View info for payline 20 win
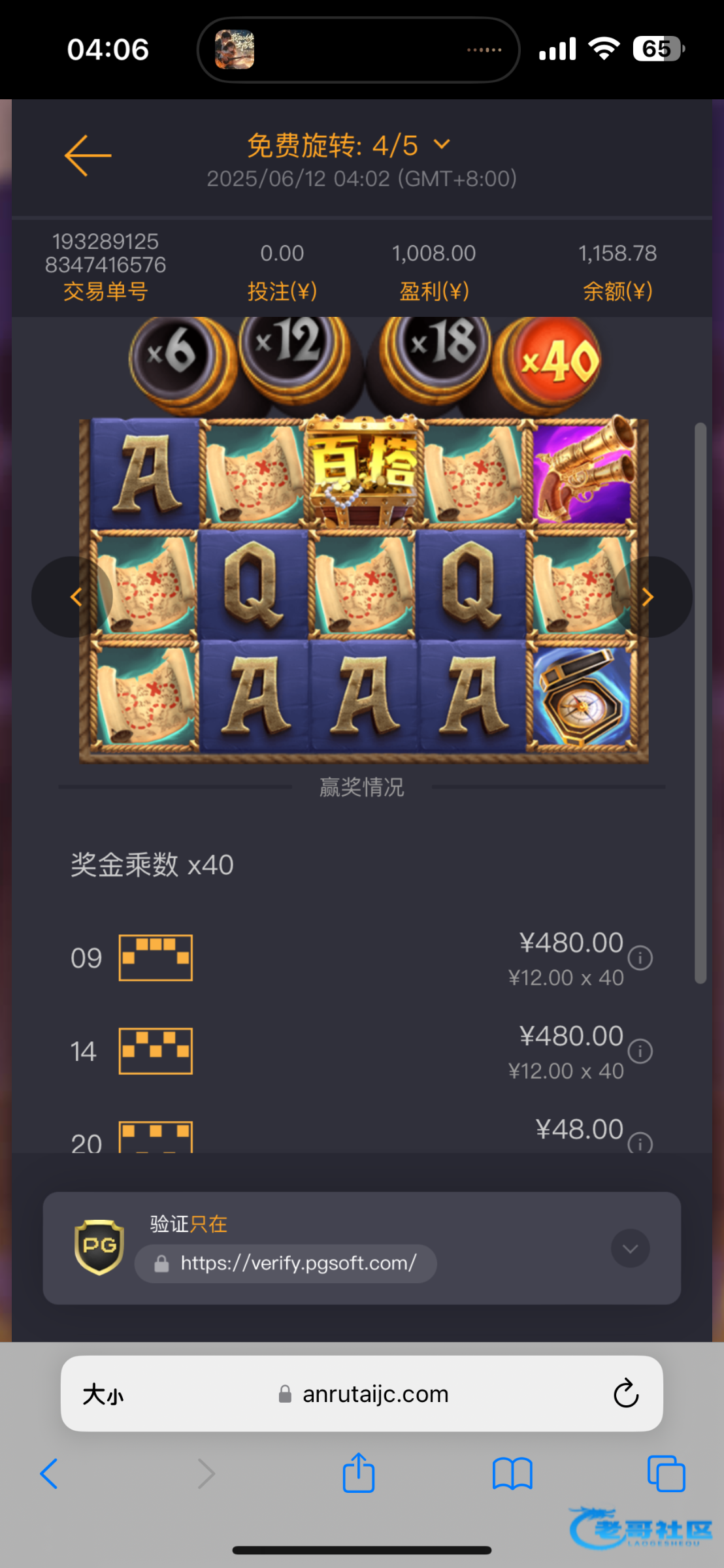 pyautogui.click(x=640, y=1143)
